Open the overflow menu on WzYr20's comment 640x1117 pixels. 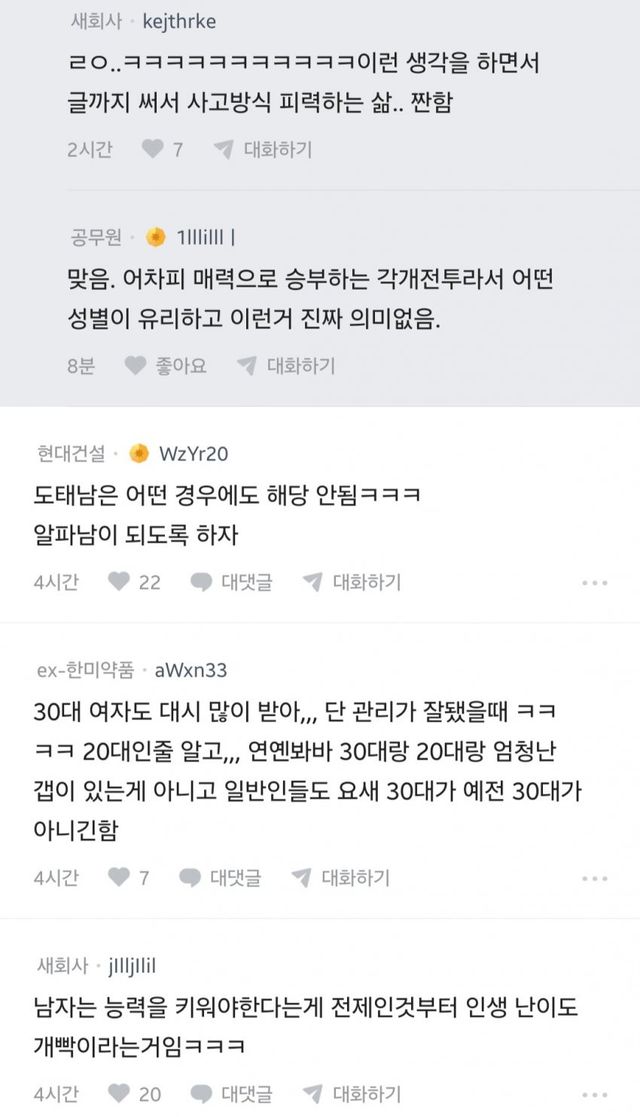594,582
